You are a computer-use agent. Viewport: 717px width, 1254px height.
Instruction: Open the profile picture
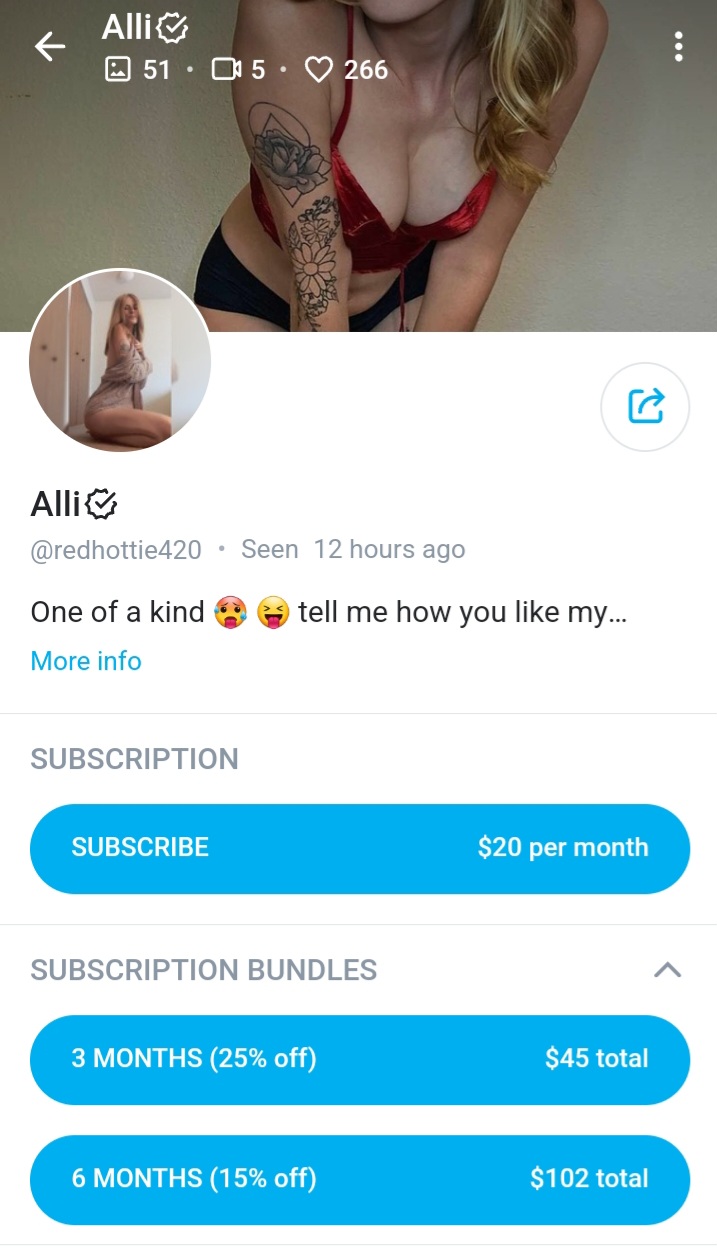[120, 360]
